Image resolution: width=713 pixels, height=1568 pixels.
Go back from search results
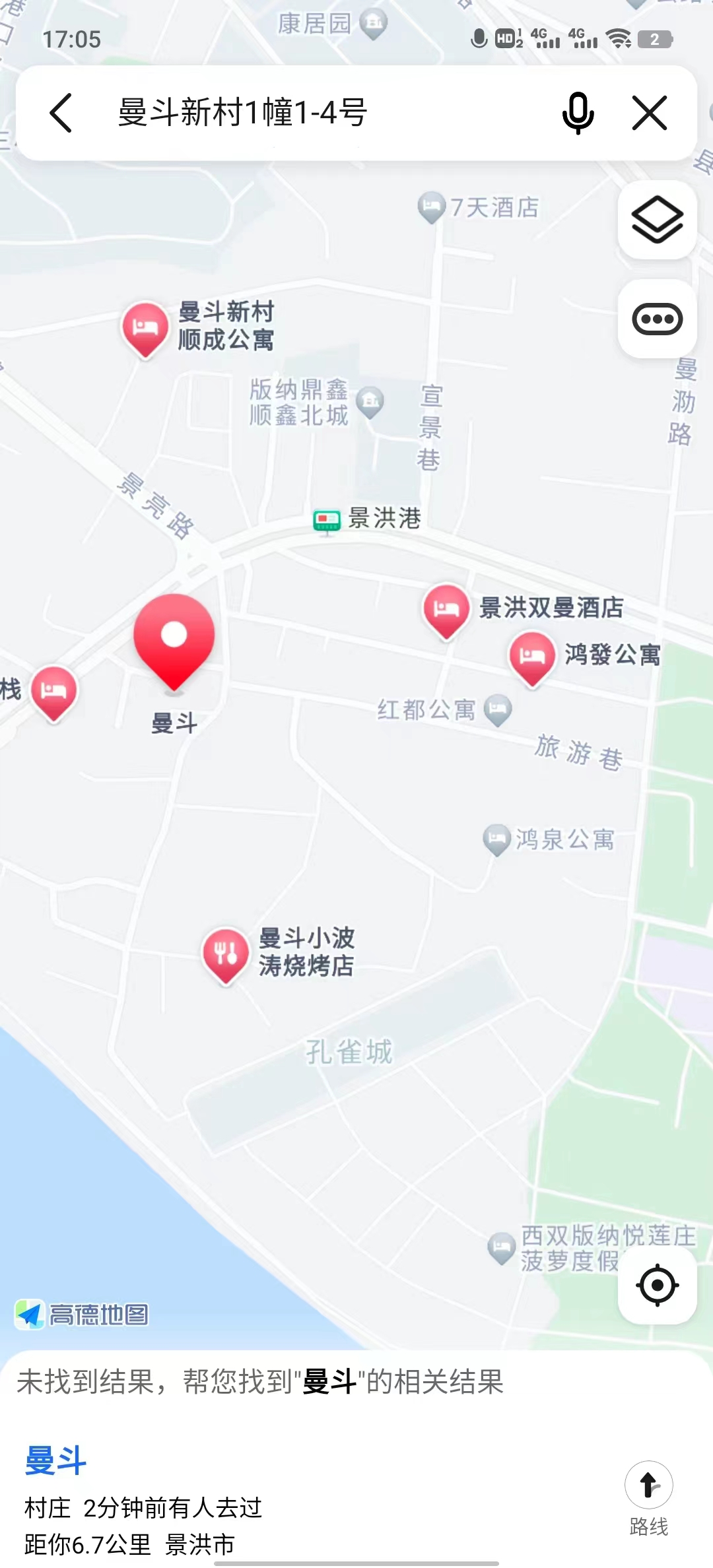tap(61, 113)
